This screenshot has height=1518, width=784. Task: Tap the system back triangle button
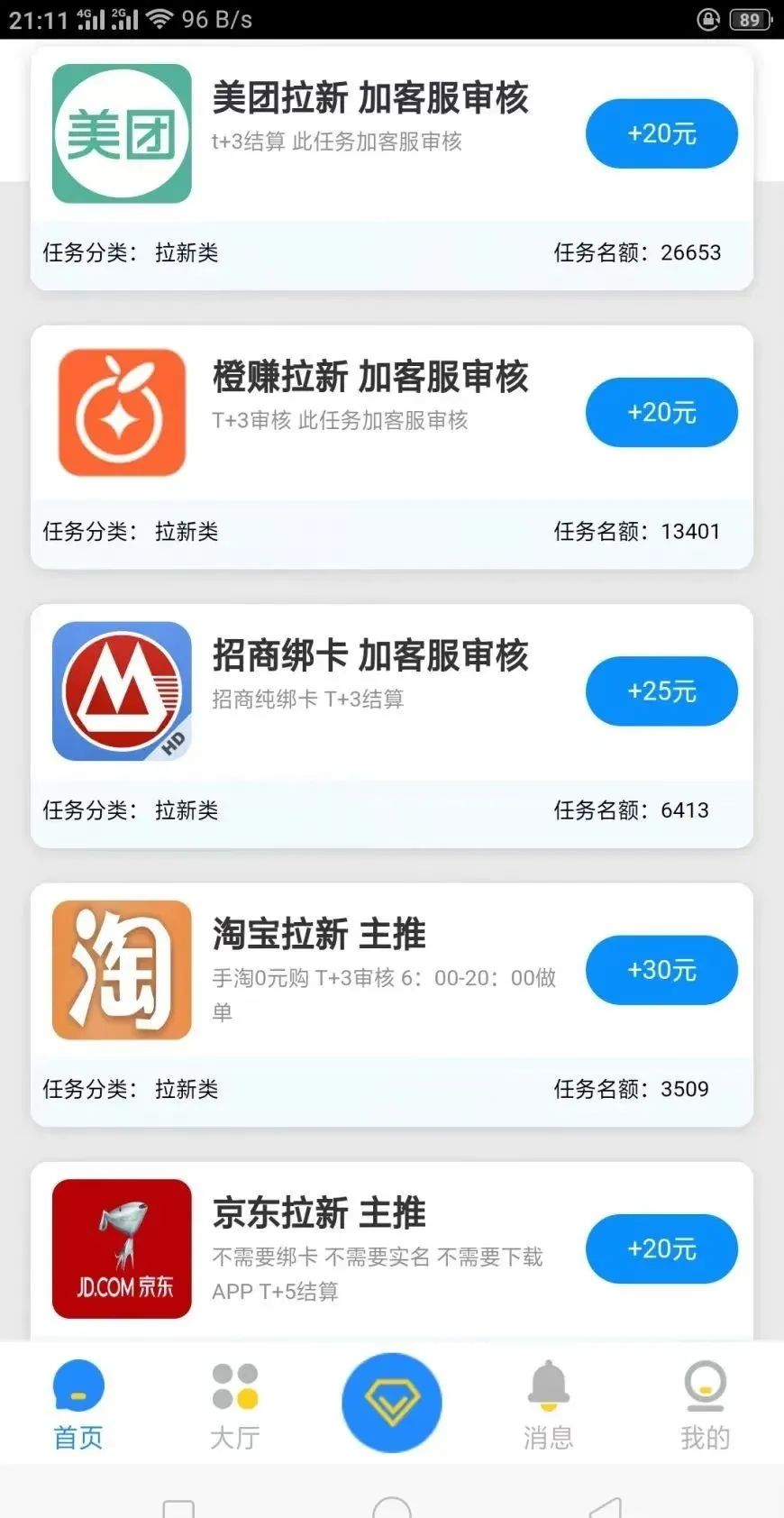[x=606, y=1507]
